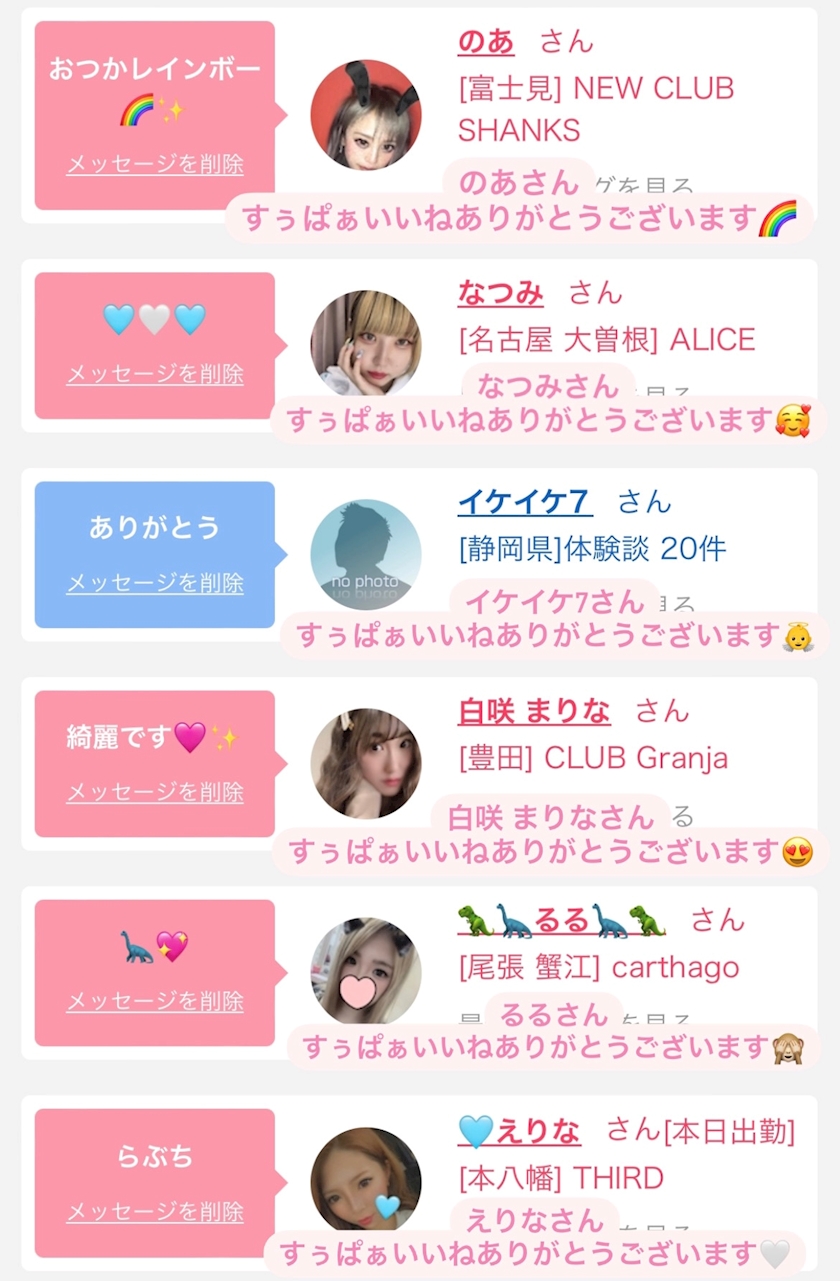840x1281 pixels.
Task: Open のあ's profile link
Action: (486, 42)
